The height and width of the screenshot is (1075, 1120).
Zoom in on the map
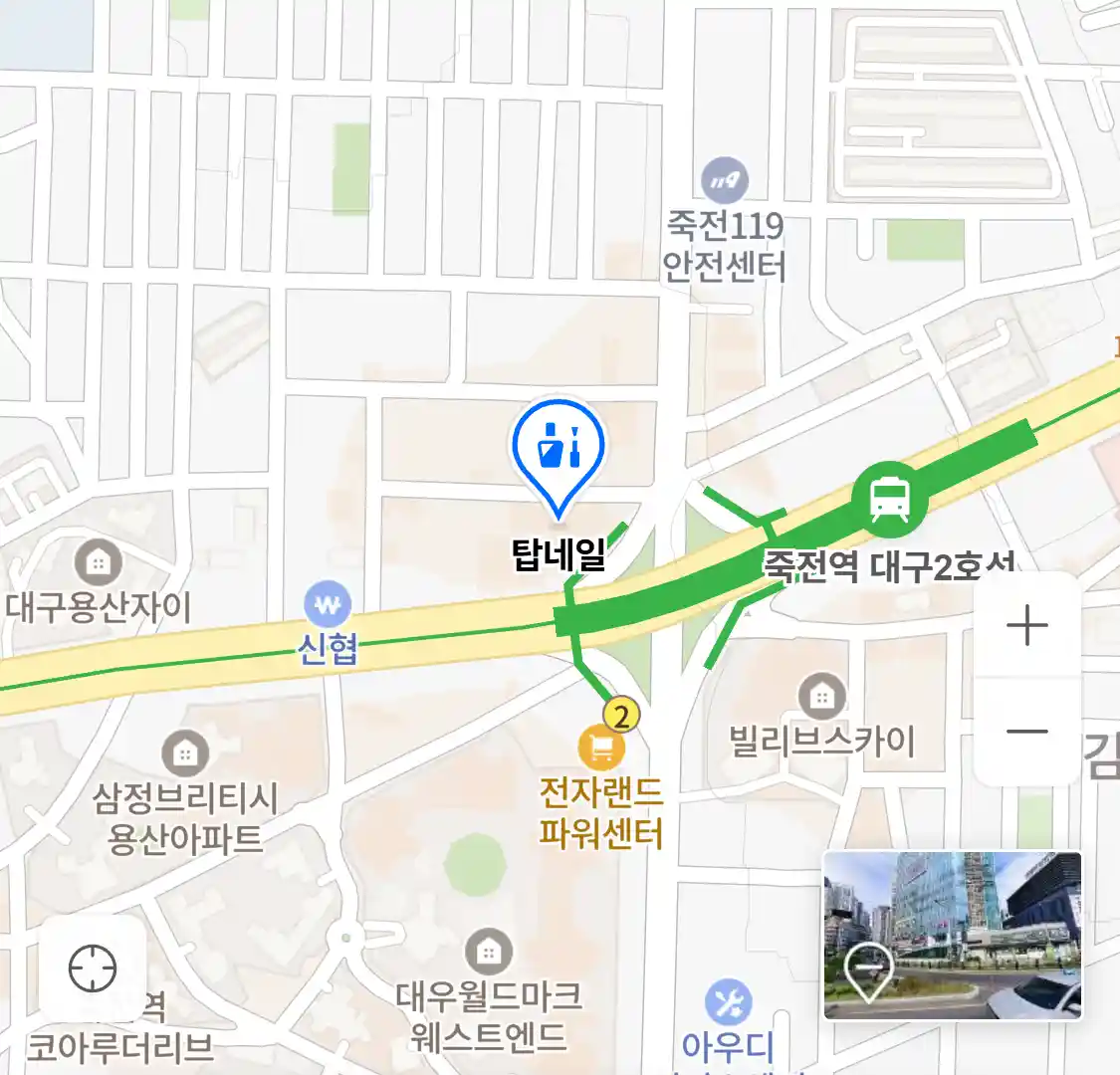[x=1026, y=626]
